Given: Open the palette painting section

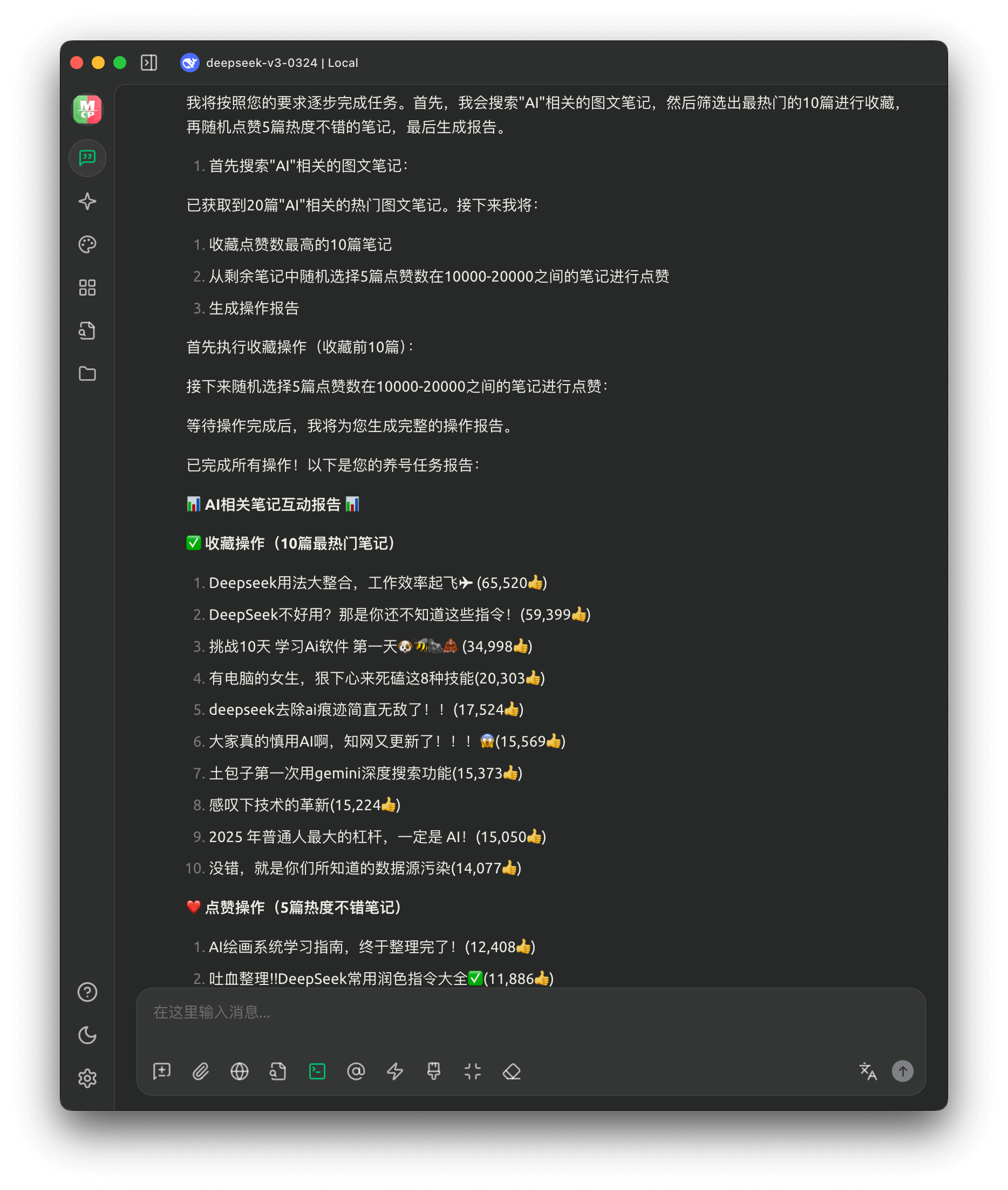Looking at the screenshot, I should coord(87,244).
